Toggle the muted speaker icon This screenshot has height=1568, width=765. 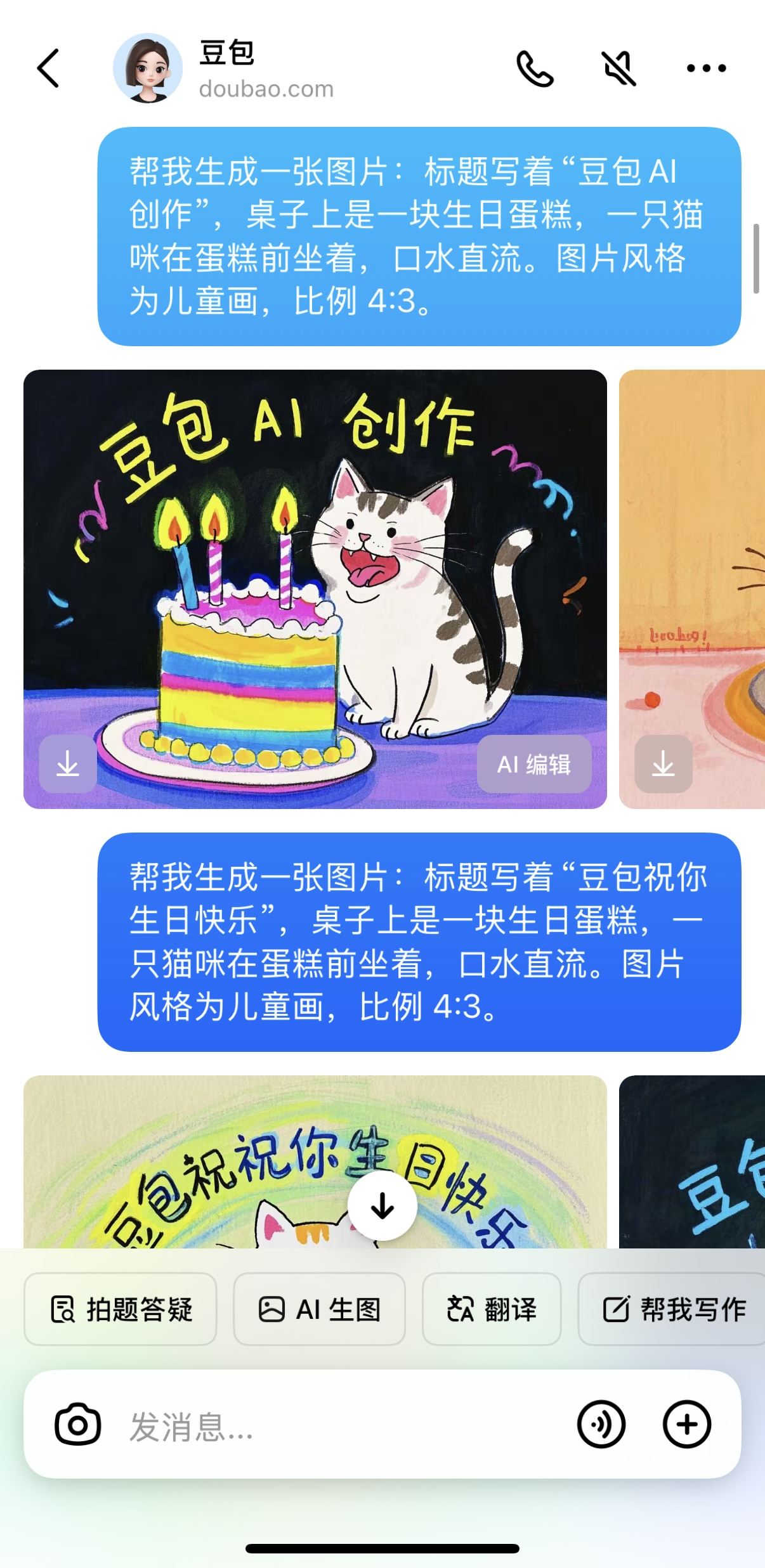[x=618, y=68]
